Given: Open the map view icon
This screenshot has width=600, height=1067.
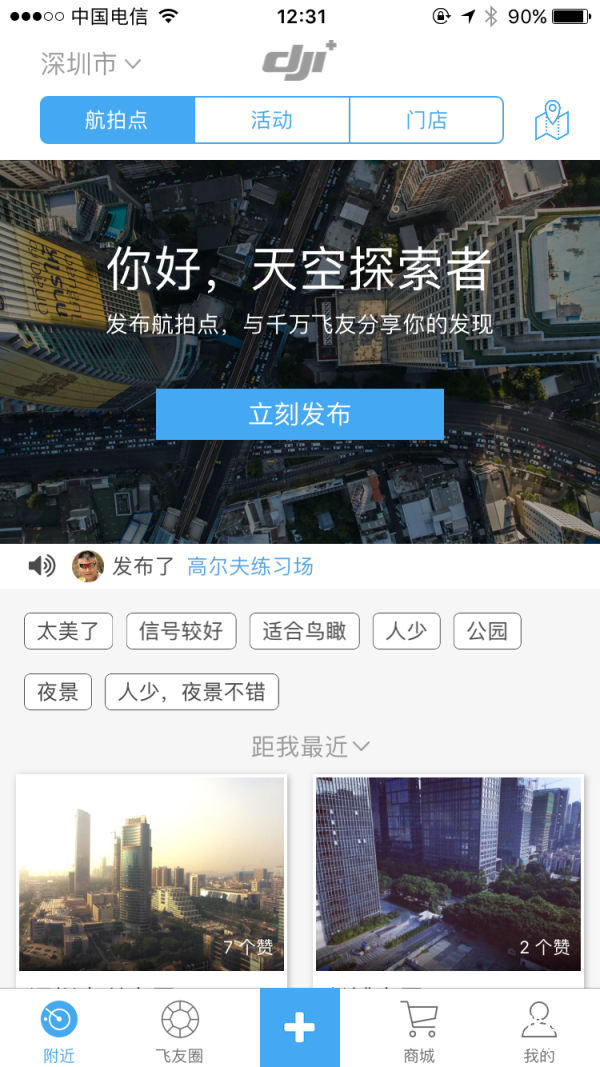Looking at the screenshot, I should coord(551,121).
